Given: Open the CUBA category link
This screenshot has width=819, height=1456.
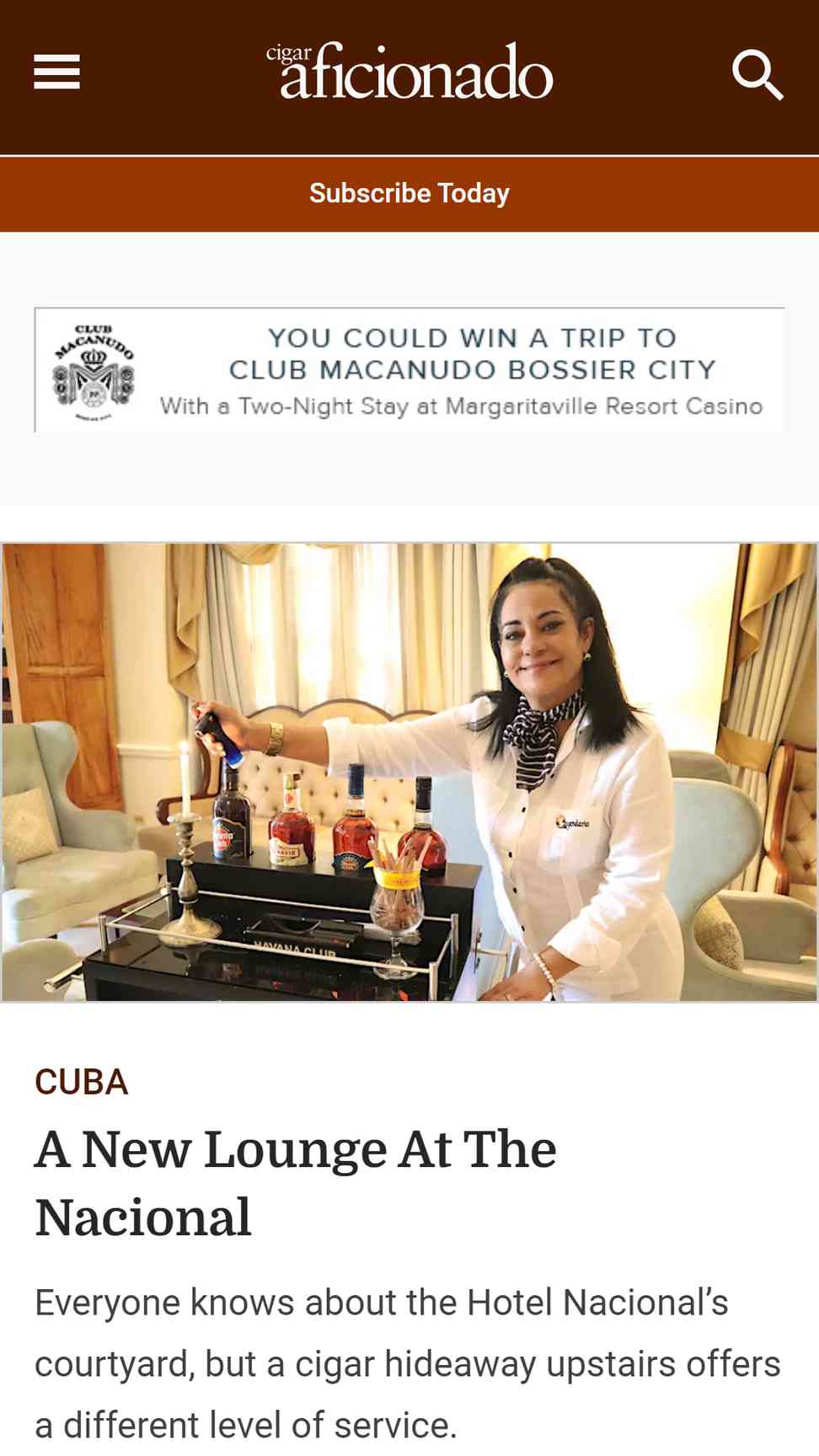Looking at the screenshot, I should [81, 1082].
